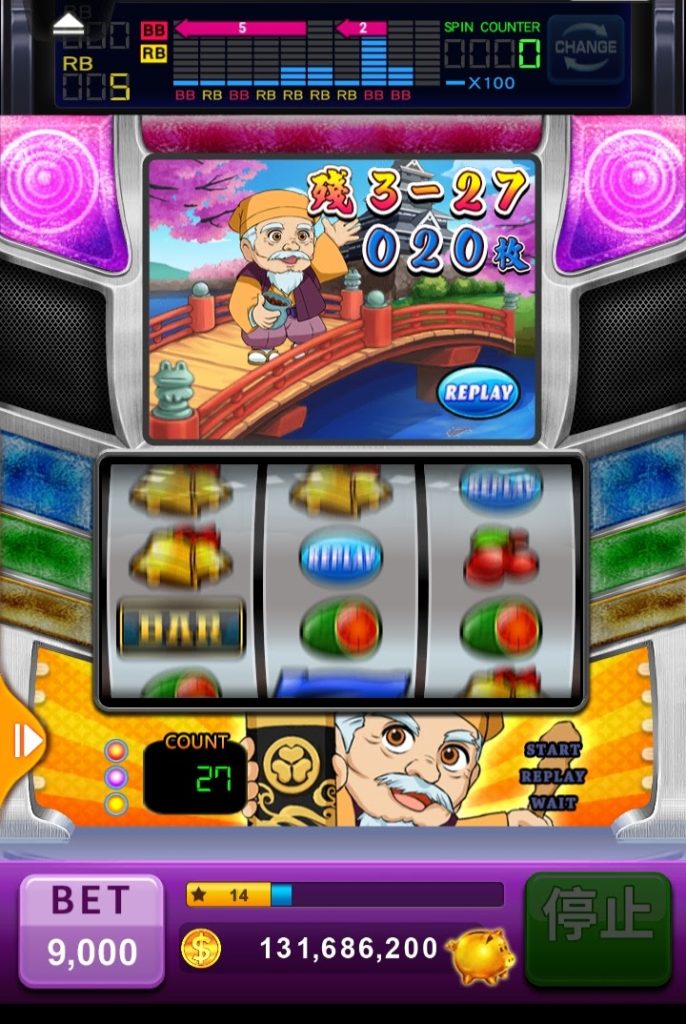Viewport: 686px width, 1024px height.
Task: Tap the green 停止 stop button
Action: pos(598,927)
